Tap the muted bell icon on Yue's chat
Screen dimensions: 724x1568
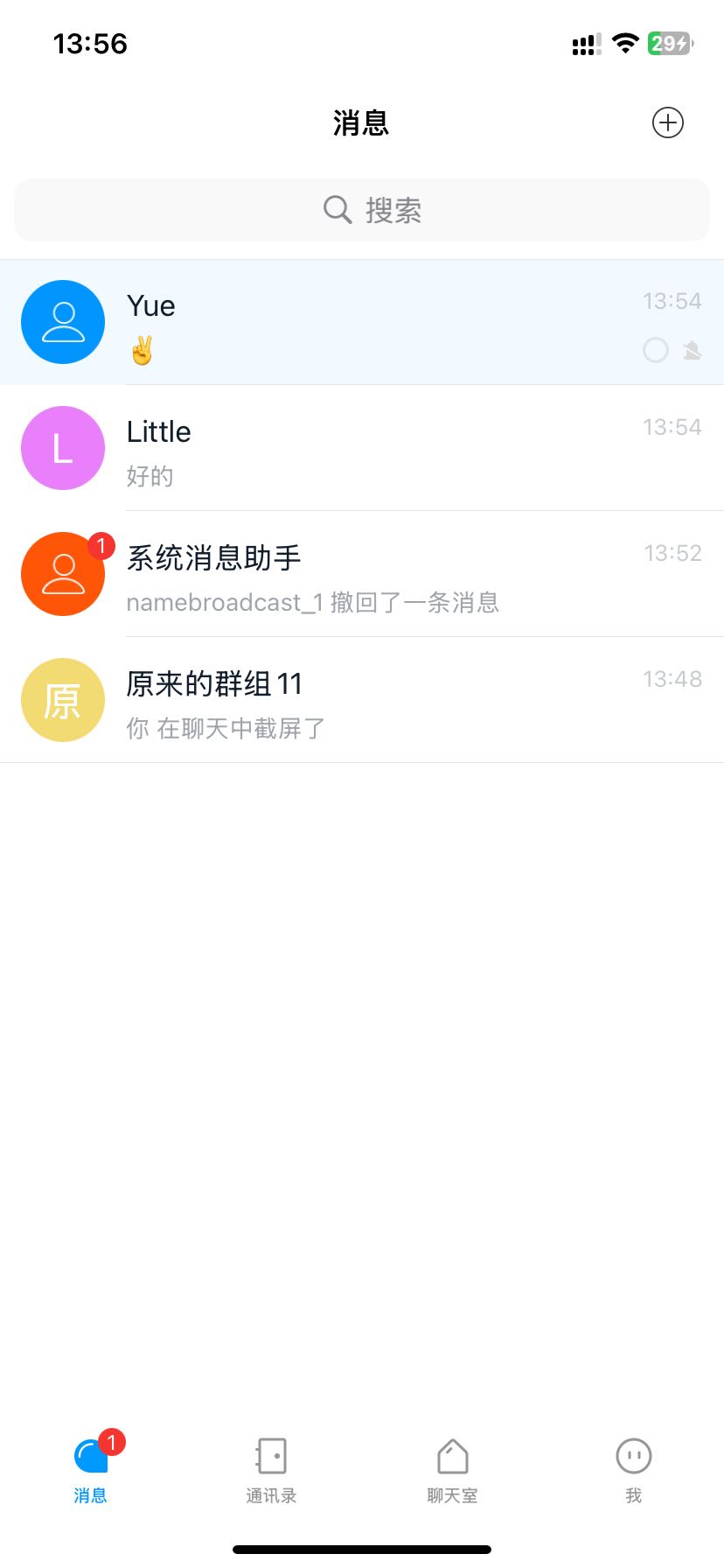pos(691,350)
